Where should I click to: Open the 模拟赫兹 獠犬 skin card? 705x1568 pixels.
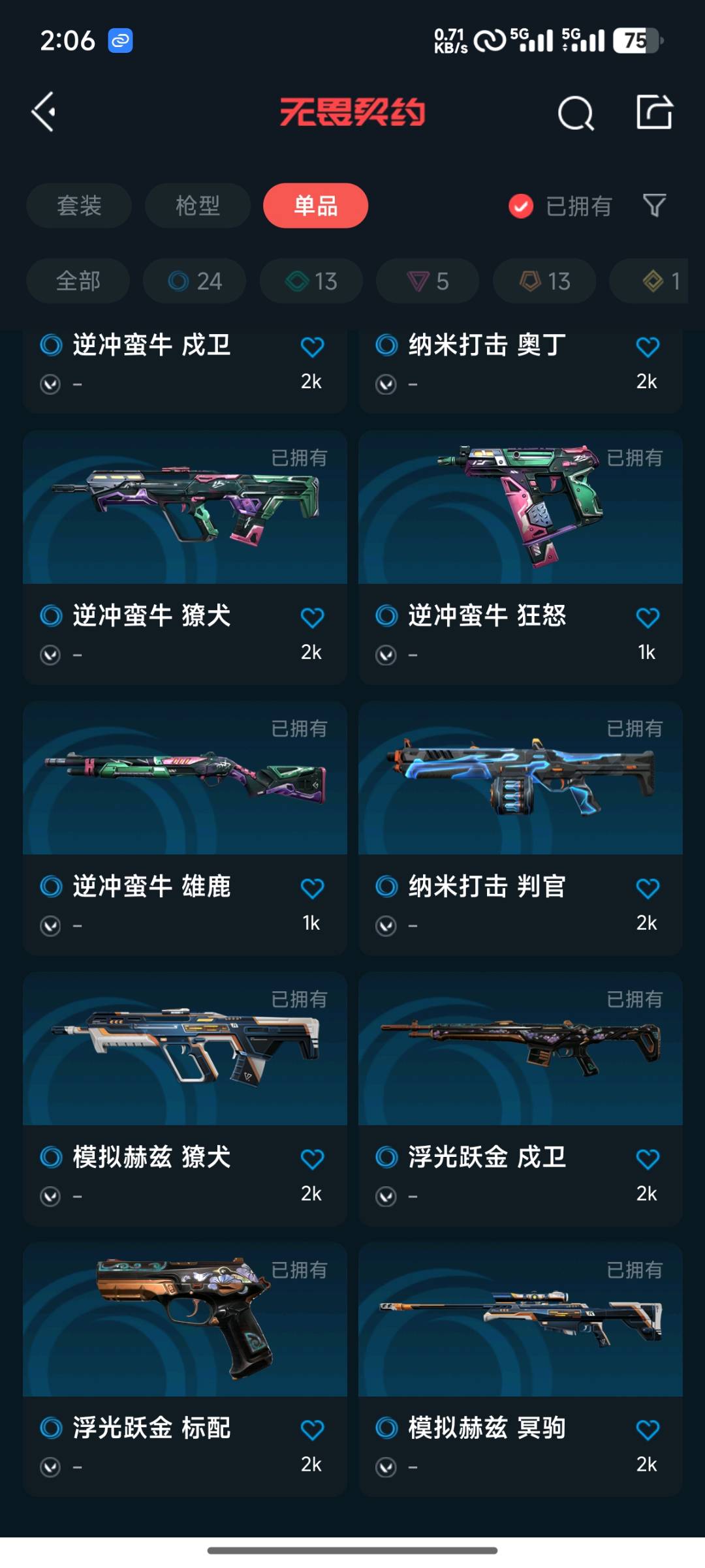(x=185, y=1051)
